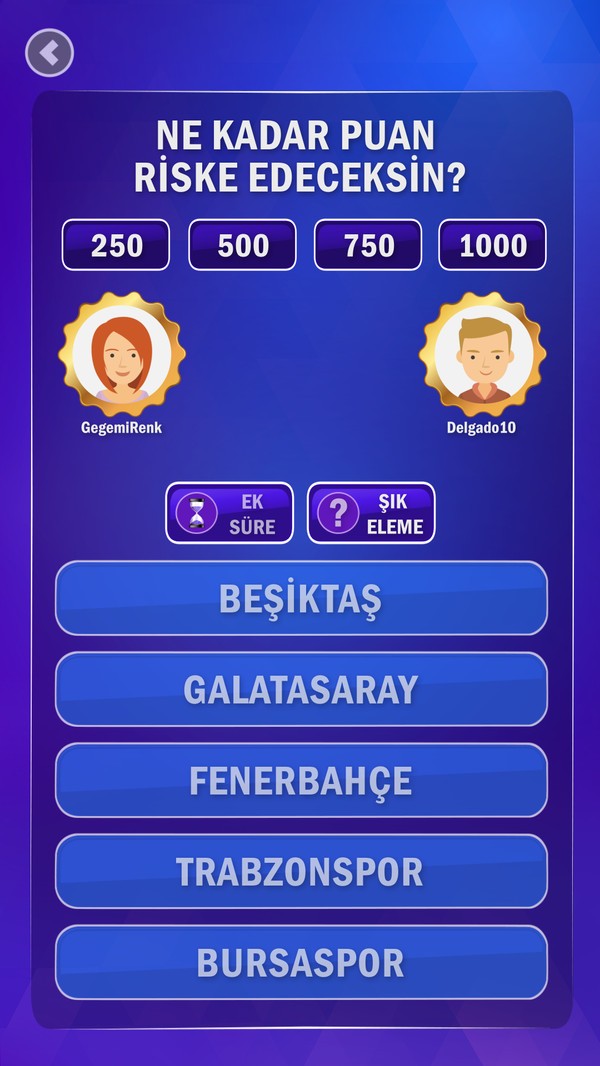Select the Fenerbahçe answer
Screen dimensions: 600x1066
301,780
